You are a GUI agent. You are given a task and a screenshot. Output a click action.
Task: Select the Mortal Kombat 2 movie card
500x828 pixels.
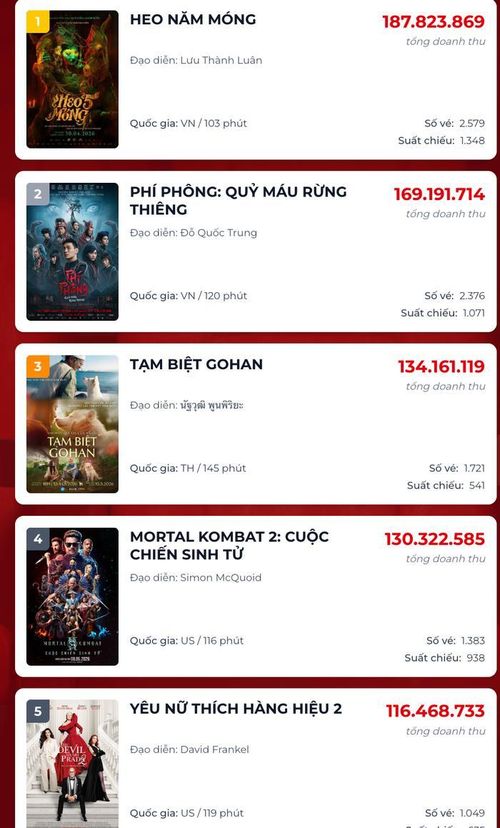pyautogui.click(x=256, y=597)
